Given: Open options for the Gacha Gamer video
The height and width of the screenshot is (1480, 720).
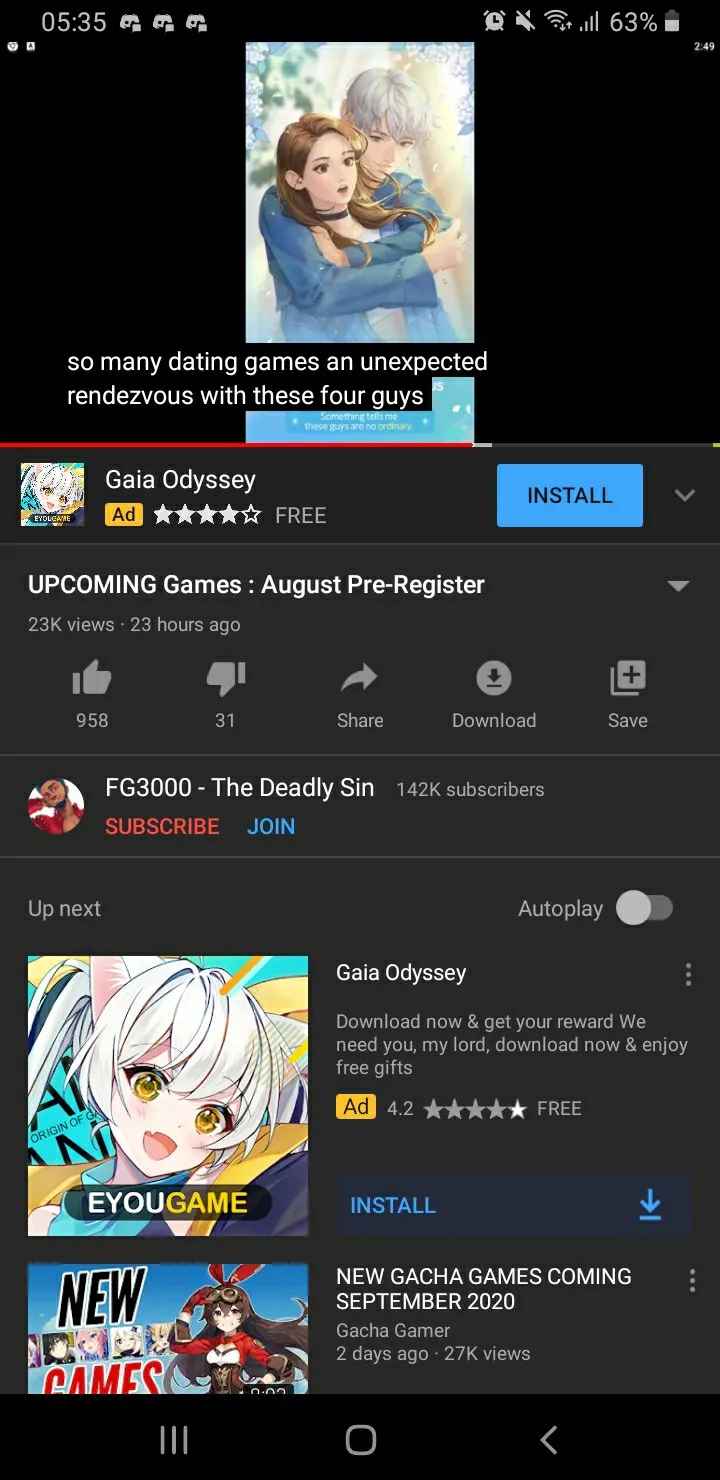Looking at the screenshot, I should 691,1280.
